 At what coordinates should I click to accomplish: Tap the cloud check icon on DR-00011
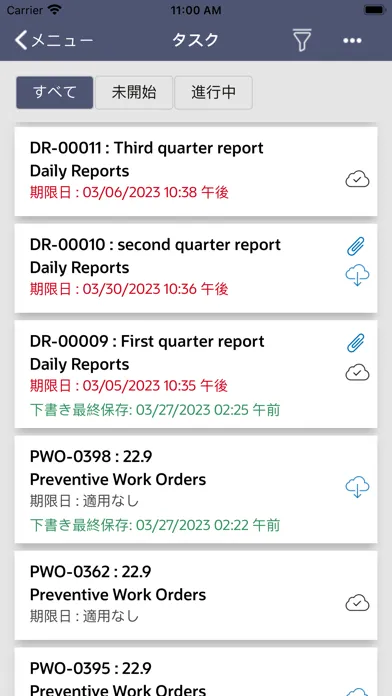click(357, 179)
